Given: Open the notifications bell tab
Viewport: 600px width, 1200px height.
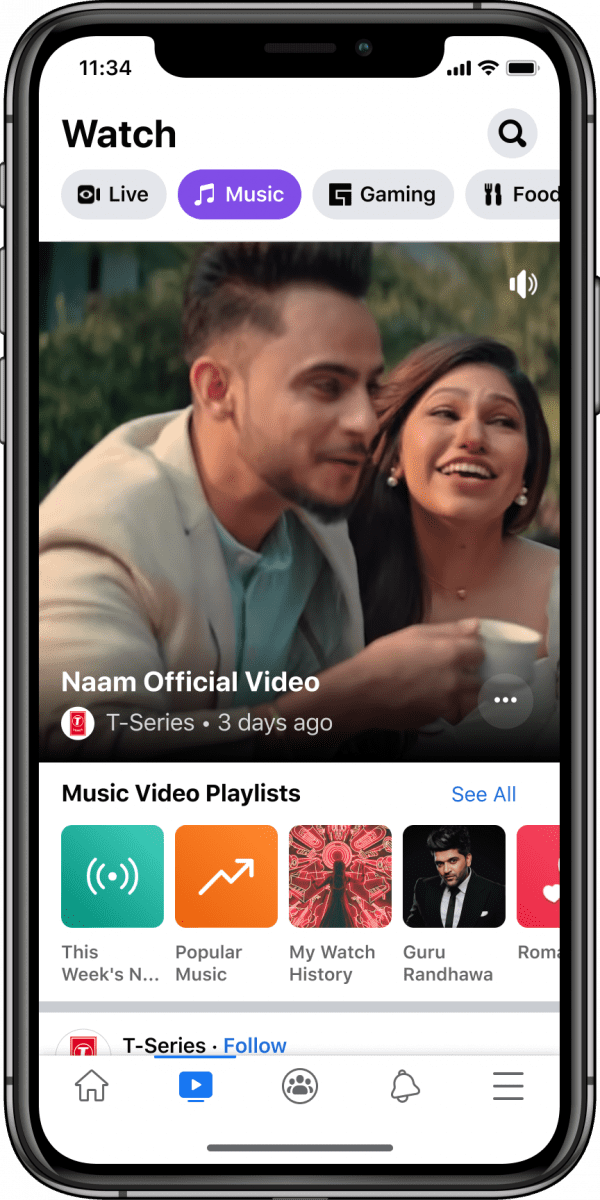Looking at the screenshot, I should tap(404, 1086).
